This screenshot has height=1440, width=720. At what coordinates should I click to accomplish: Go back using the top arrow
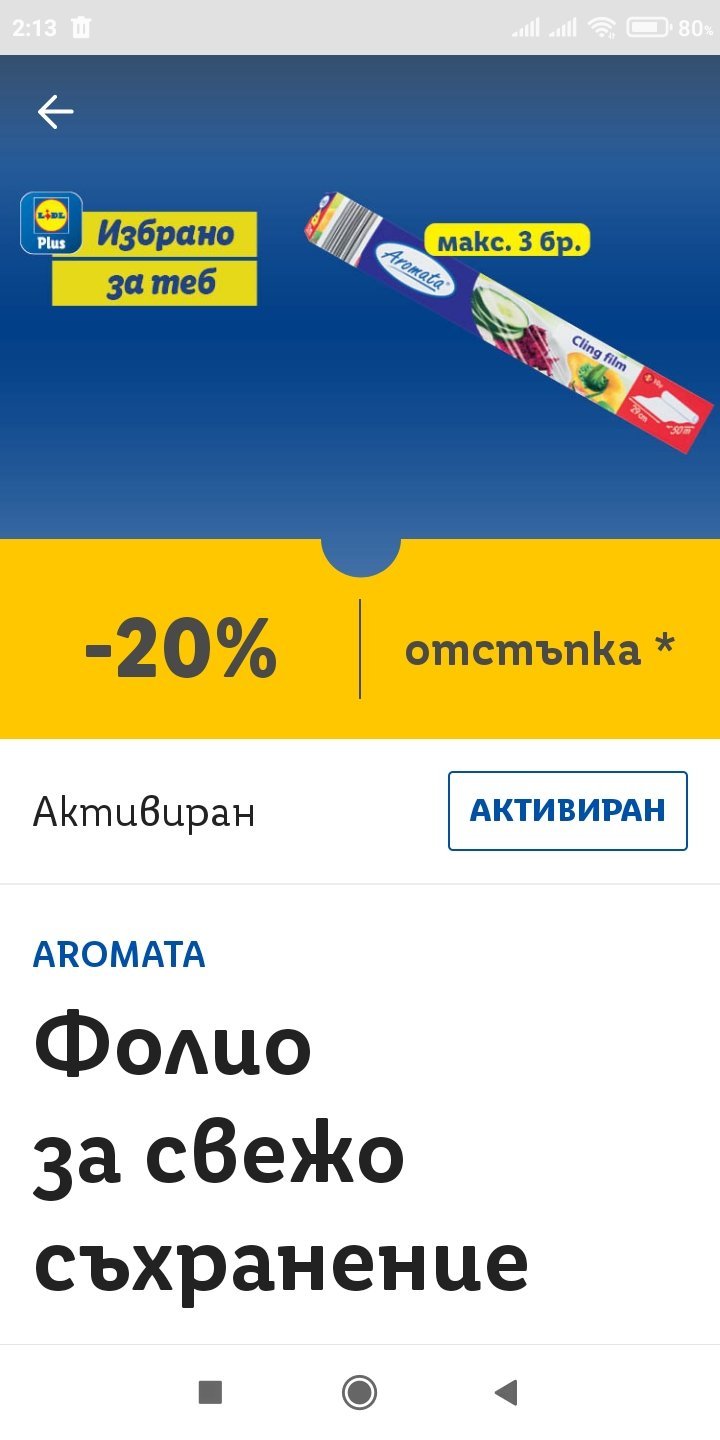click(56, 112)
